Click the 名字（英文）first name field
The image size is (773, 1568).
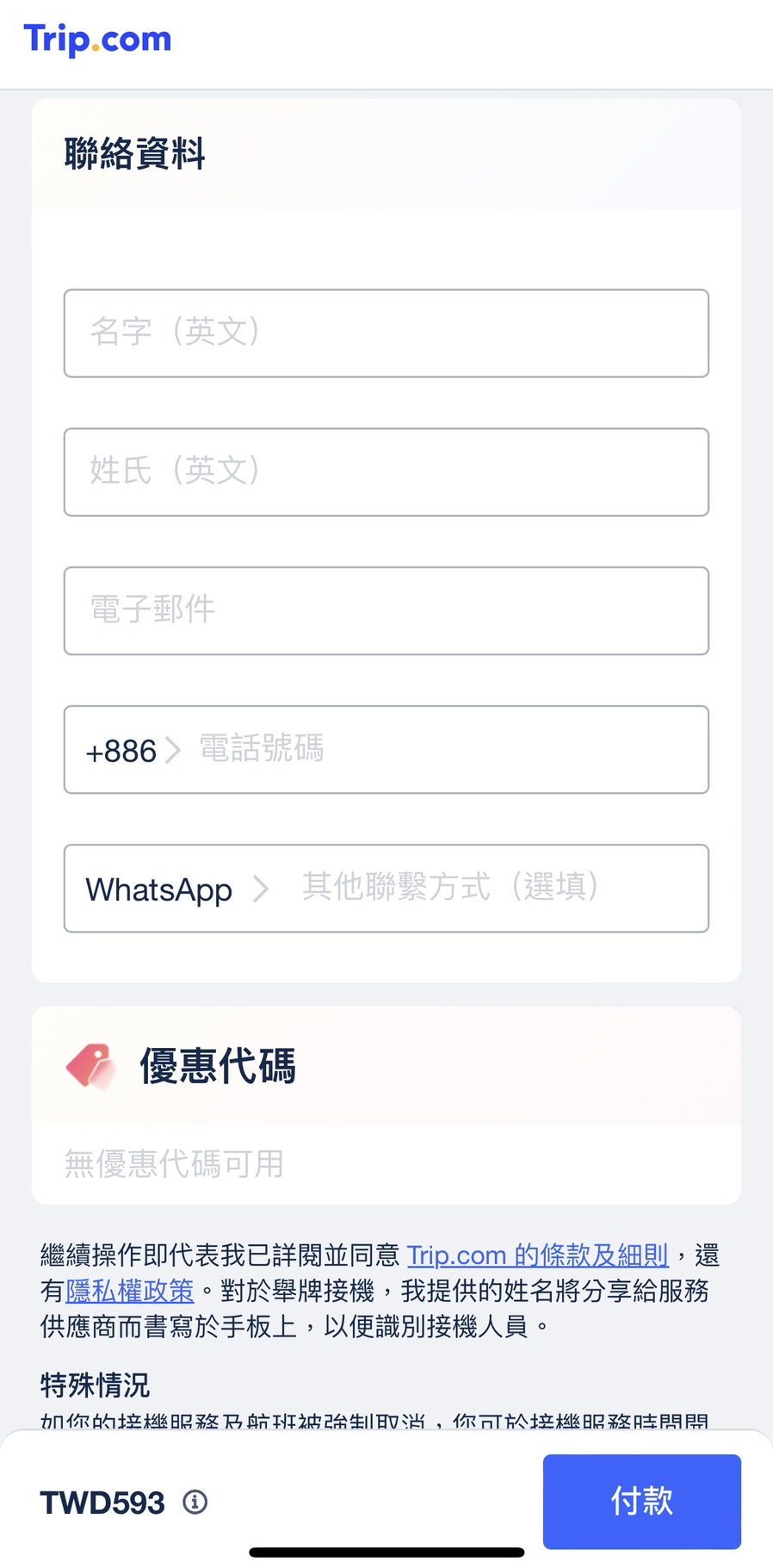(386, 334)
